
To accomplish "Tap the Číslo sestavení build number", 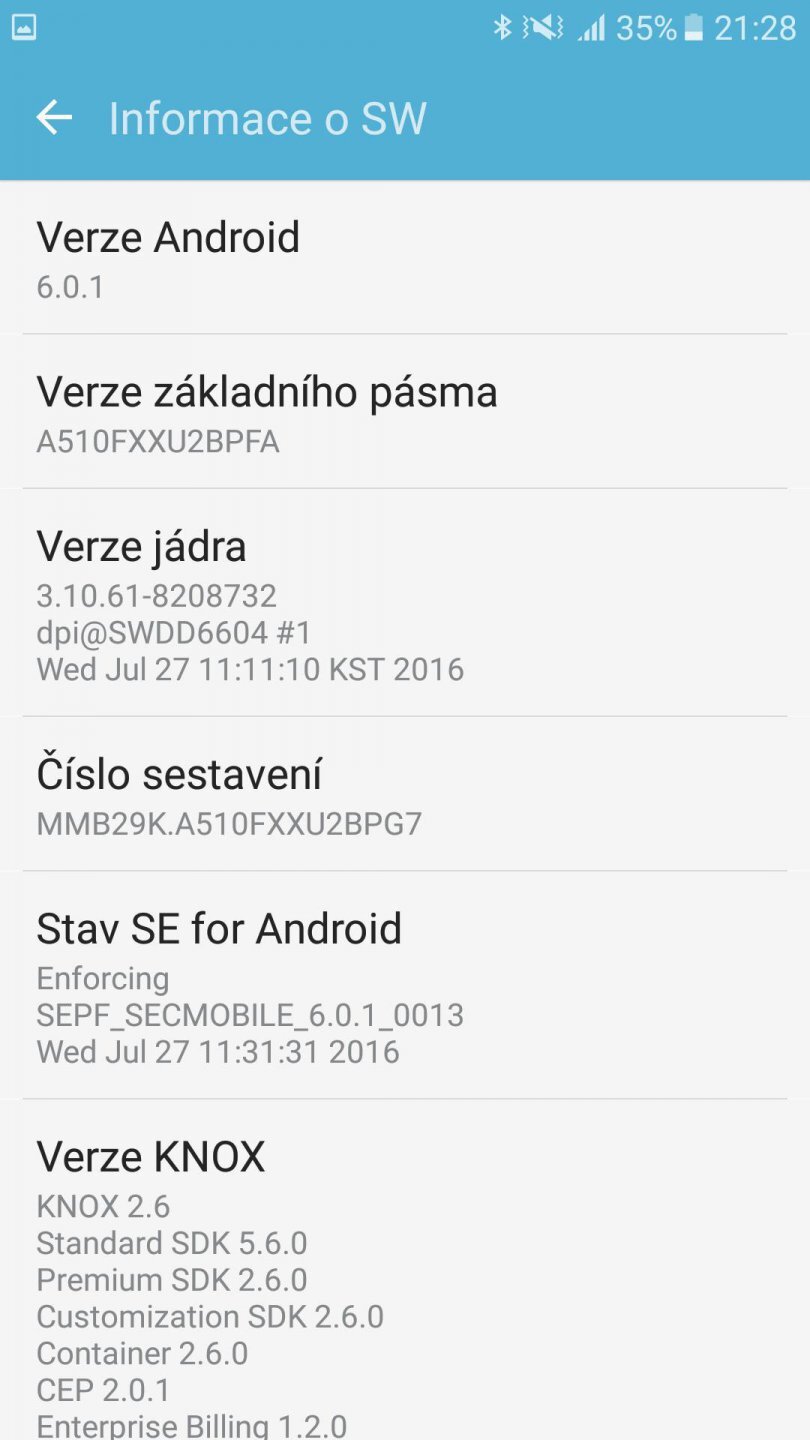I will coord(405,793).
